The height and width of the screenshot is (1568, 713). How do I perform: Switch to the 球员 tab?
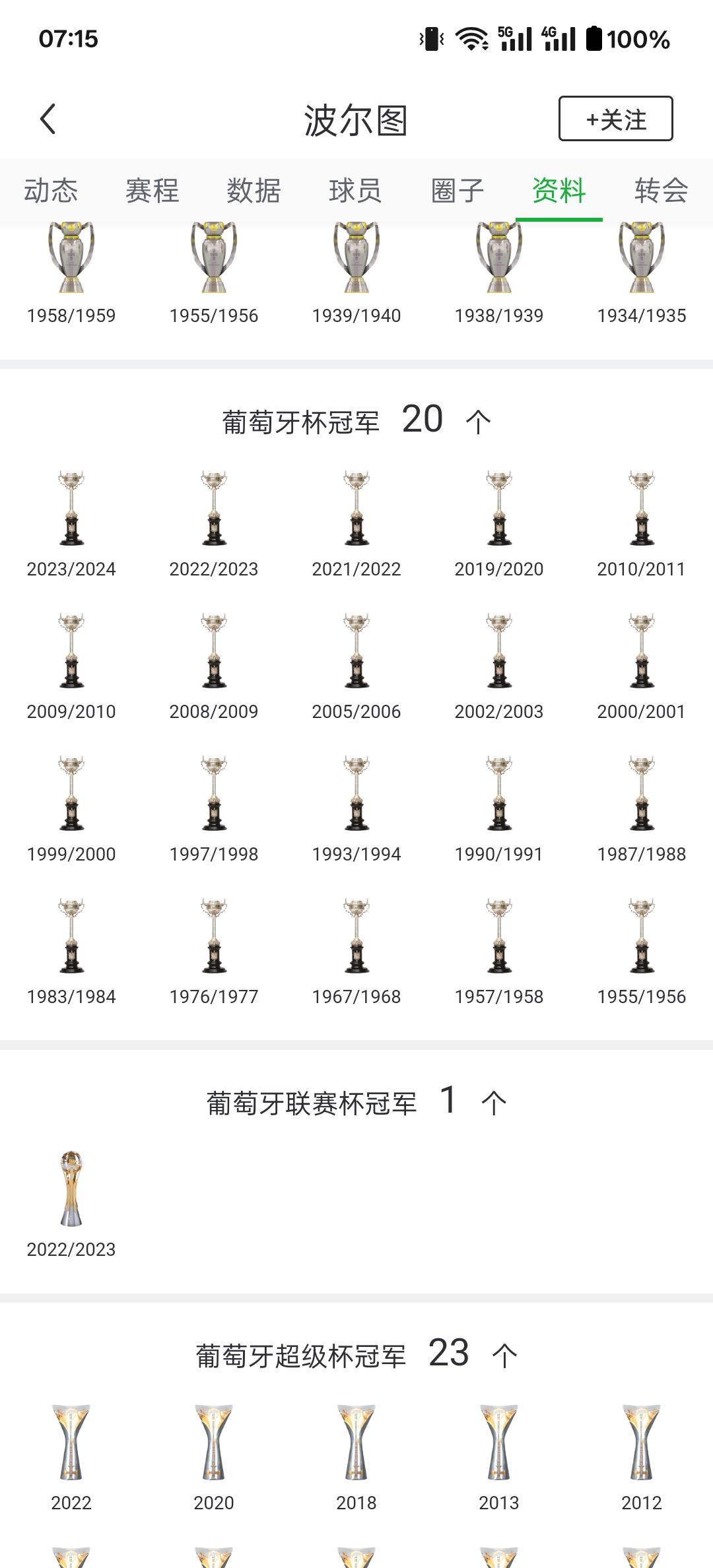[355, 191]
